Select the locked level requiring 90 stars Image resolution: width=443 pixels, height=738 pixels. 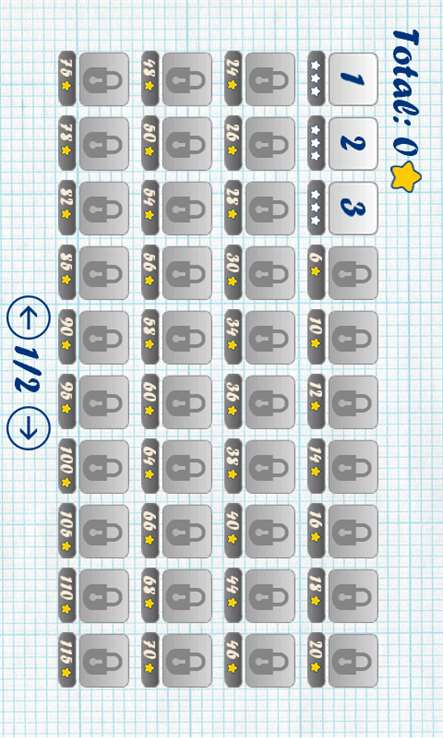(x=104, y=337)
